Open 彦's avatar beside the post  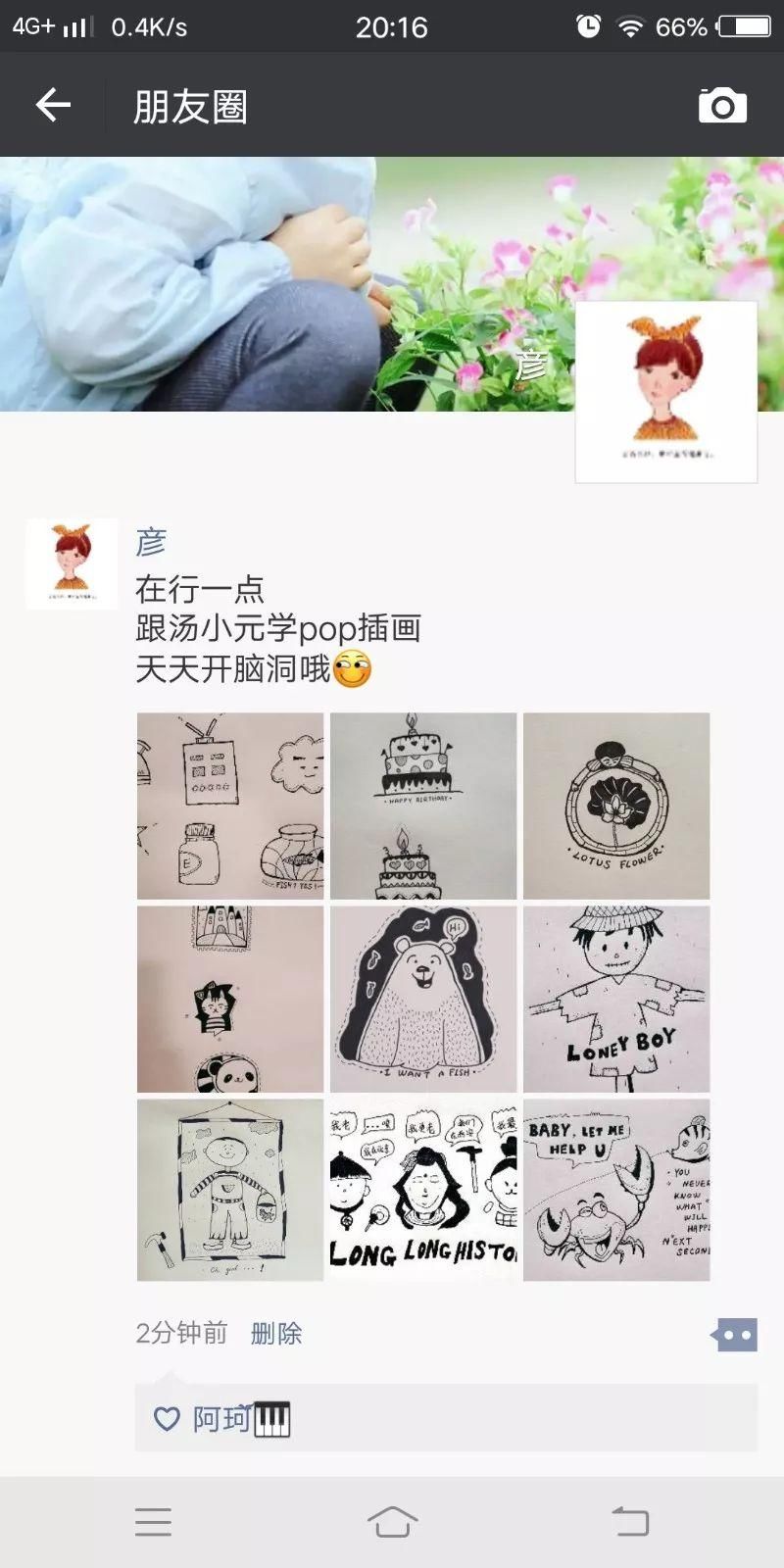(x=72, y=563)
